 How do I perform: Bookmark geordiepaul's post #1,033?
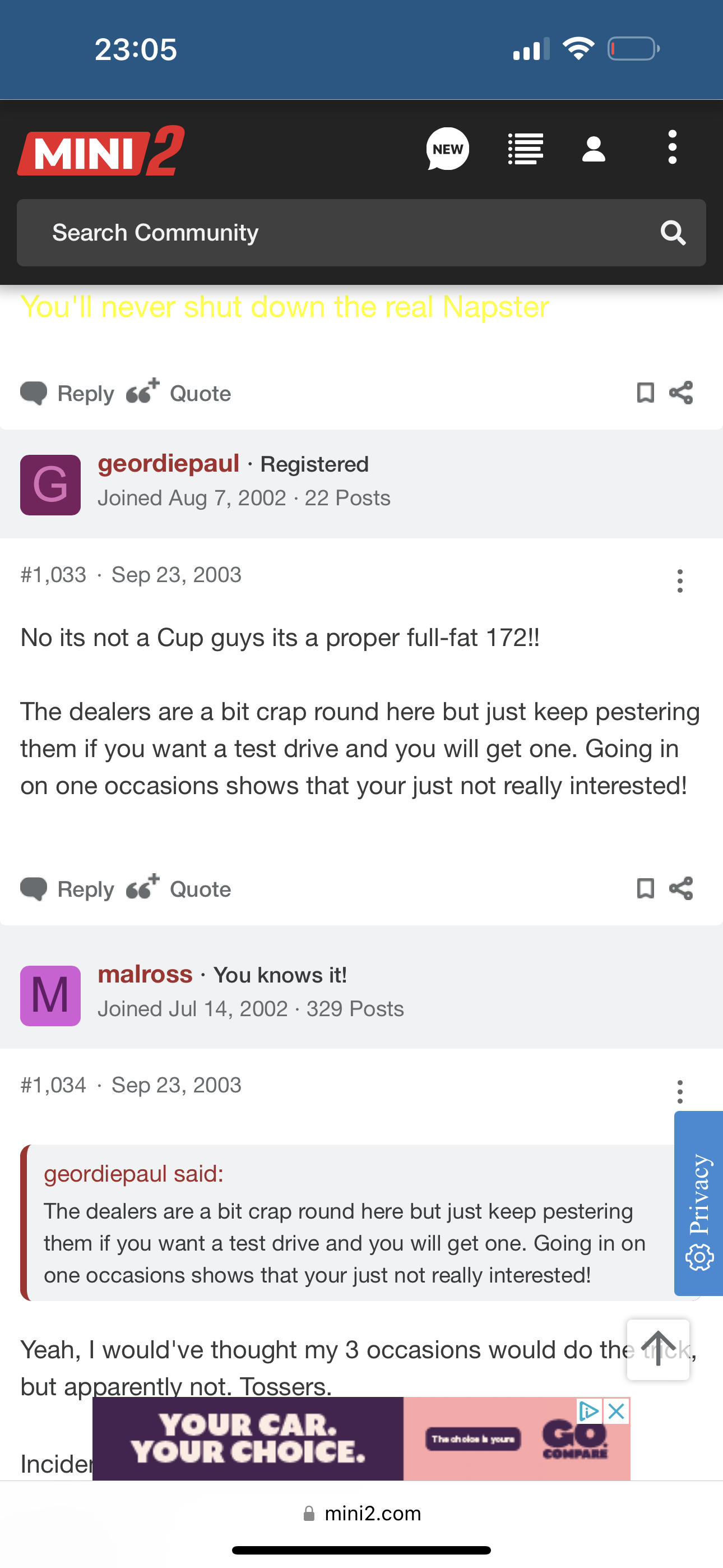pos(645,889)
